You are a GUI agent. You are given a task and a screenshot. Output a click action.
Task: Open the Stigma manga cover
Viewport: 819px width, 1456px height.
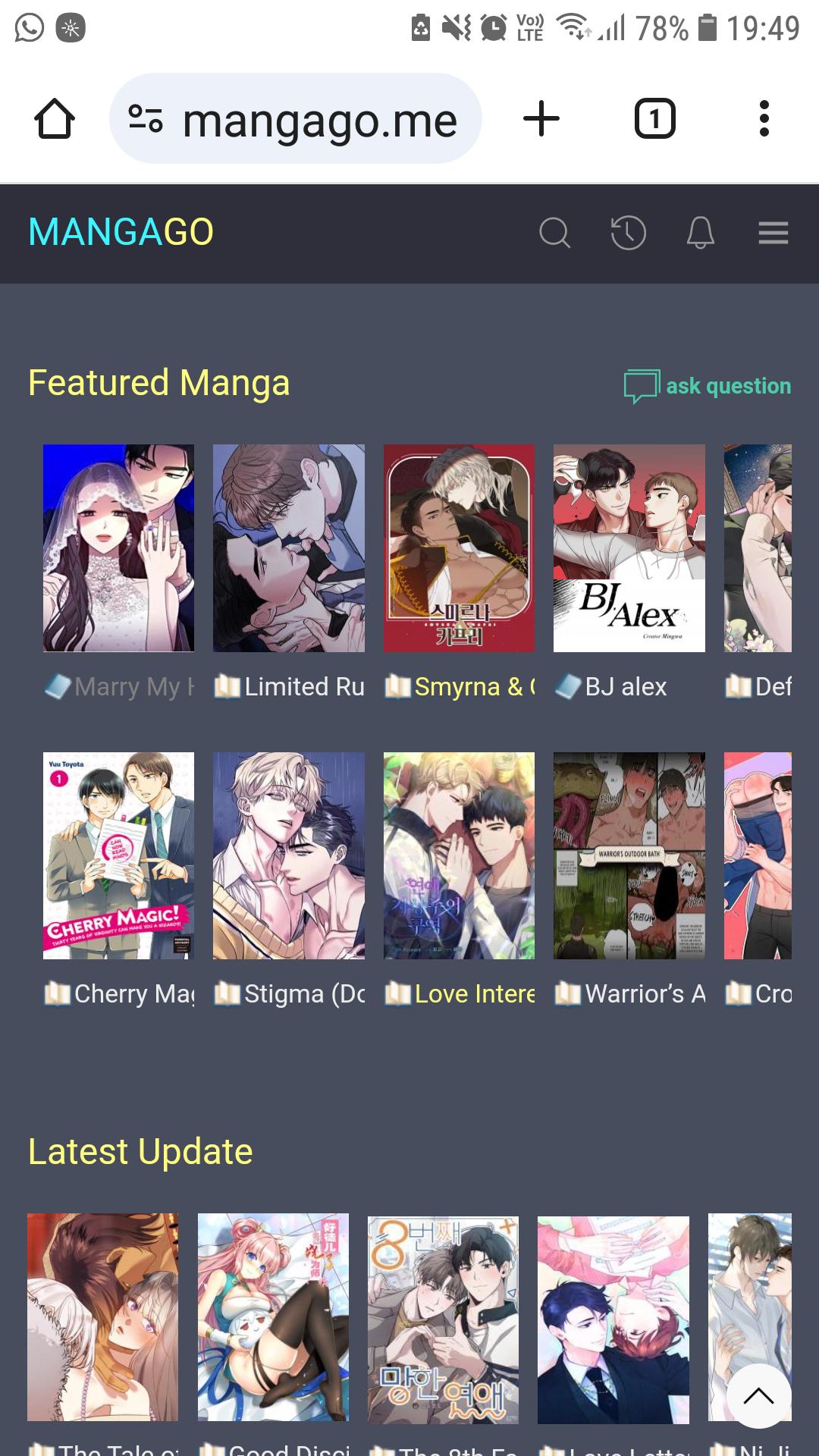coord(288,855)
